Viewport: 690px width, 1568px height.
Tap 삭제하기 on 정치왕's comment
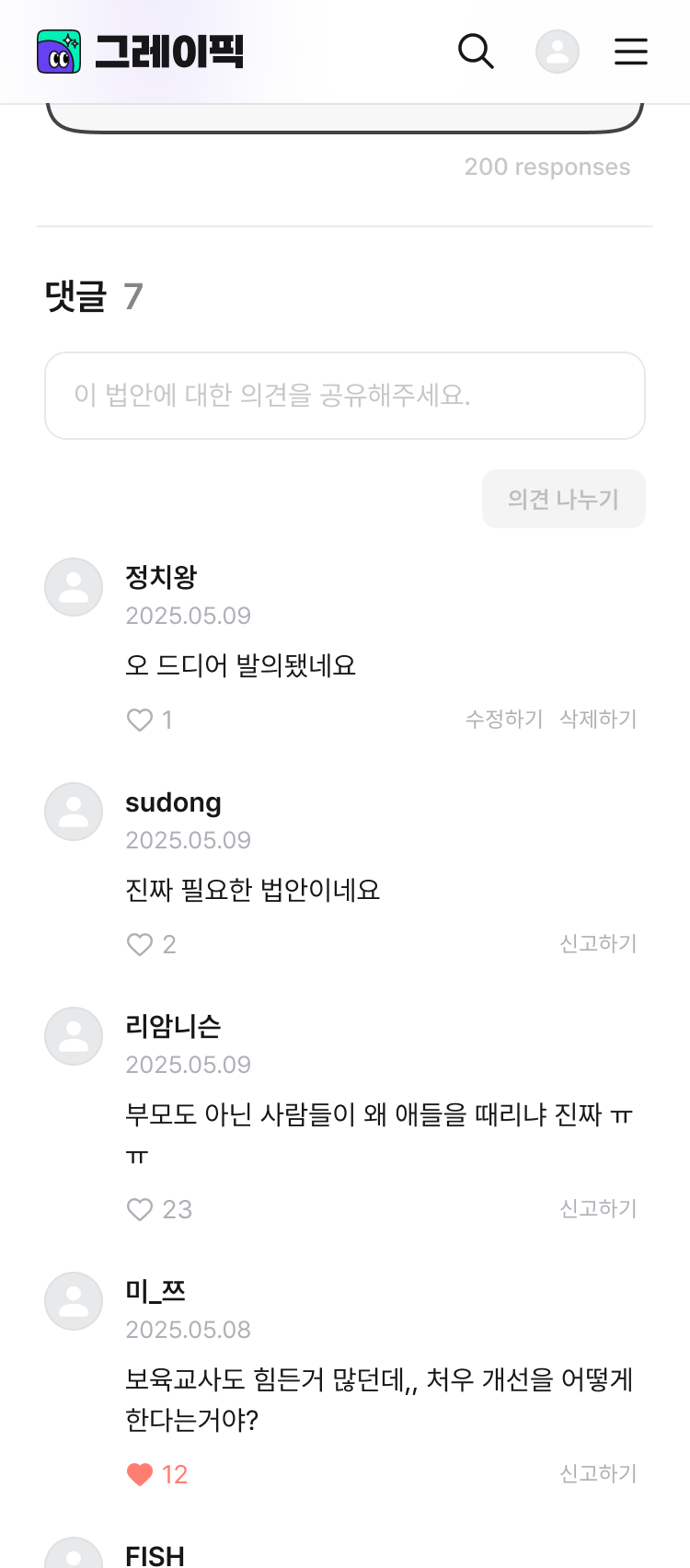(598, 719)
